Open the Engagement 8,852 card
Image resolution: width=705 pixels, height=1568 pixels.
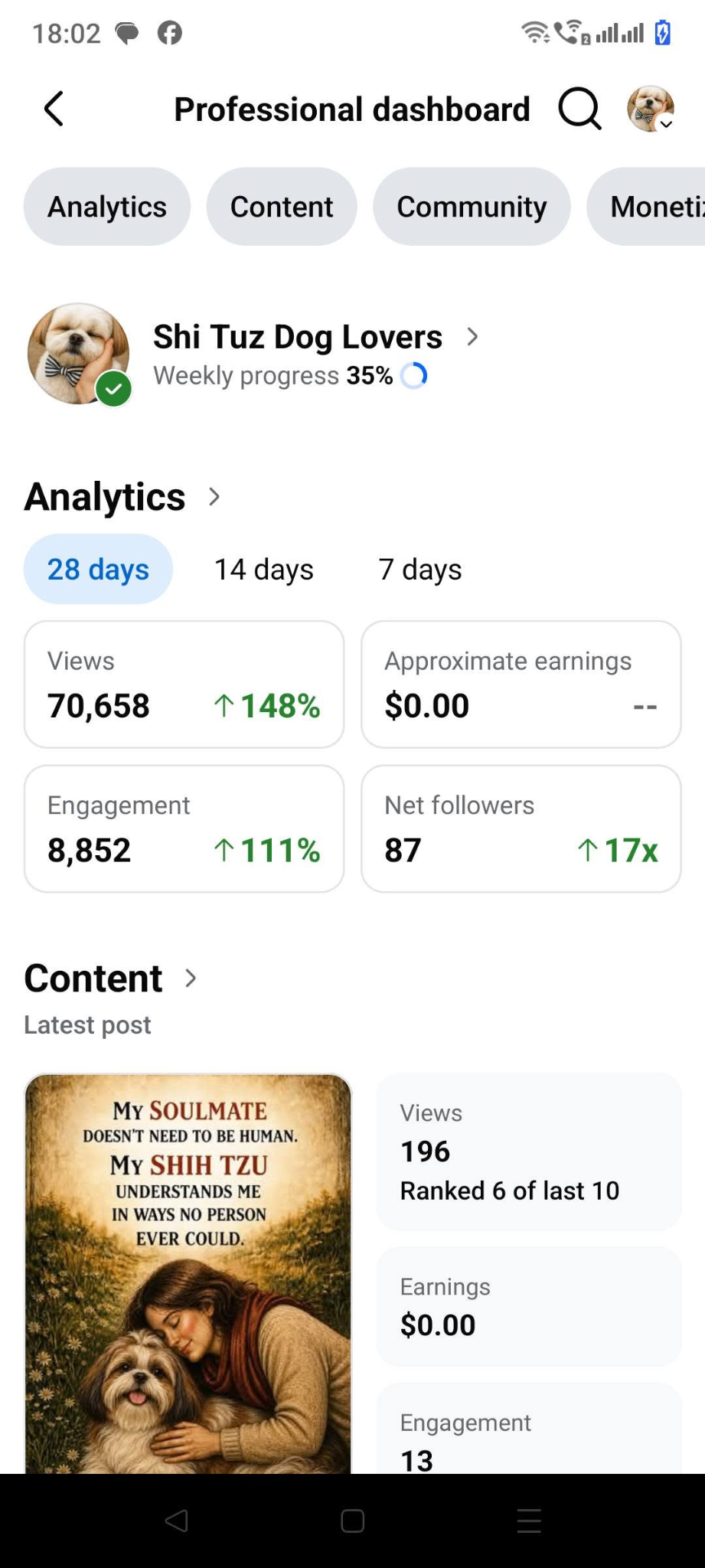184,828
